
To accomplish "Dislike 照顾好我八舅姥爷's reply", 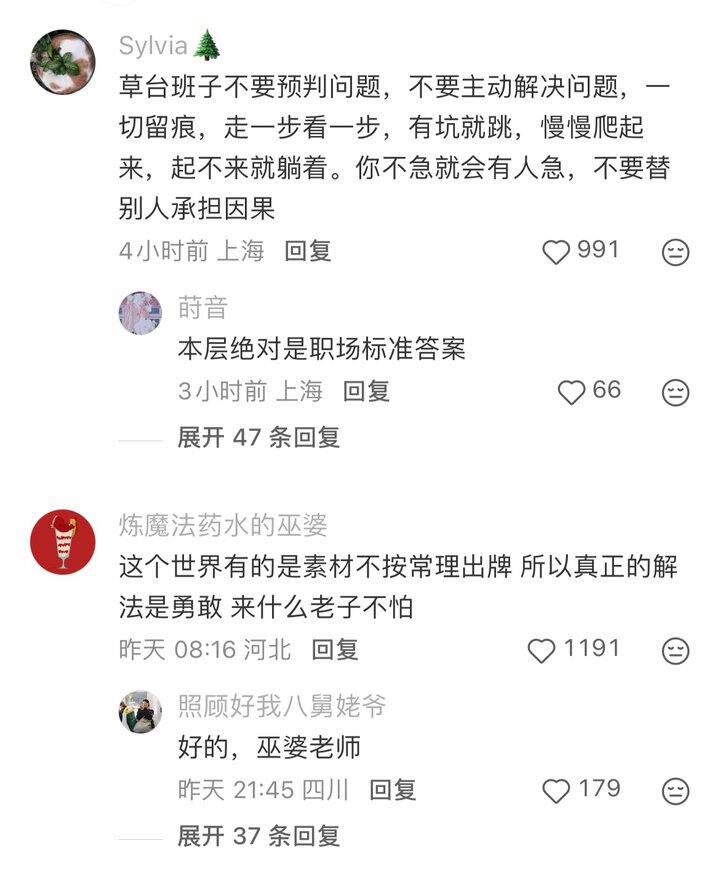I will click(676, 791).
